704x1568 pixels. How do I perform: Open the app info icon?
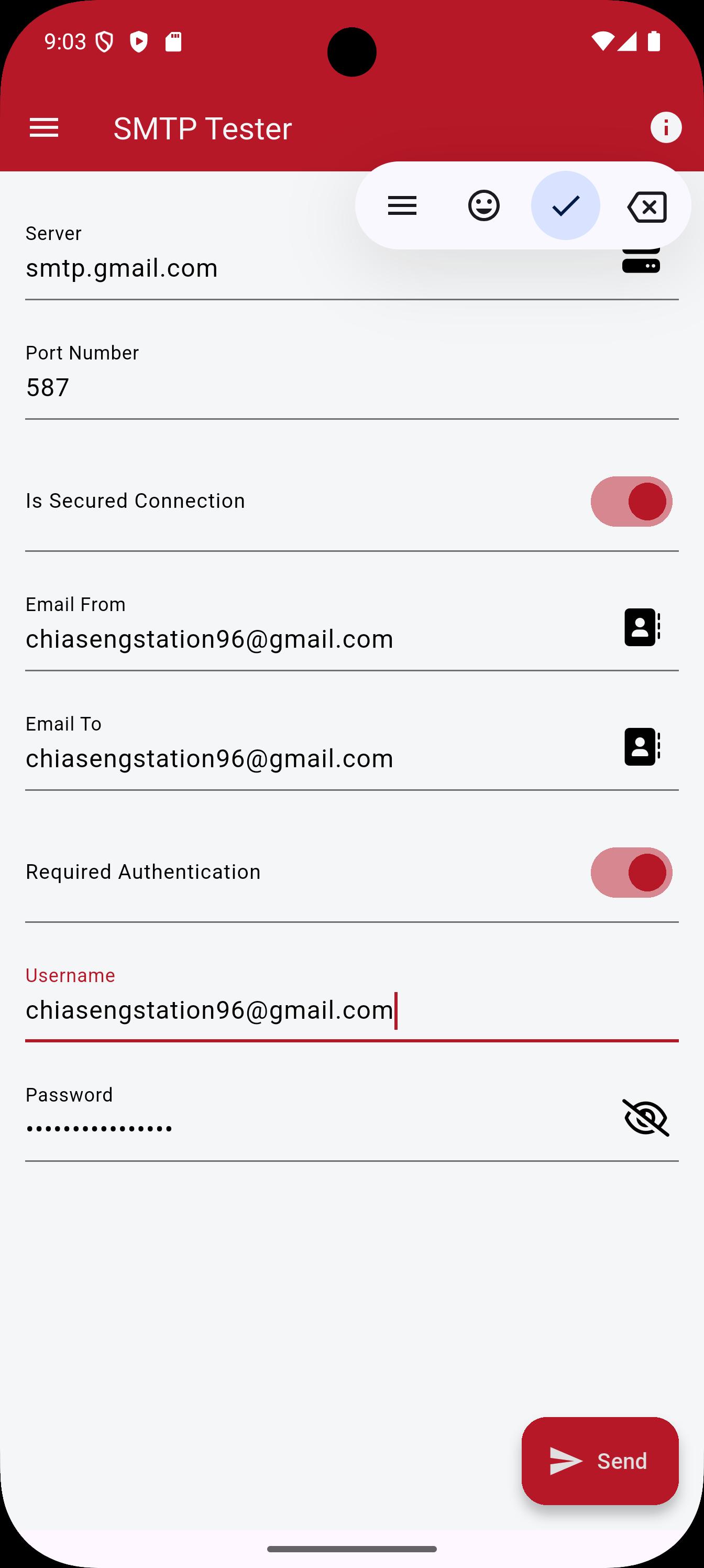pyautogui.click(x=666, y=128)
